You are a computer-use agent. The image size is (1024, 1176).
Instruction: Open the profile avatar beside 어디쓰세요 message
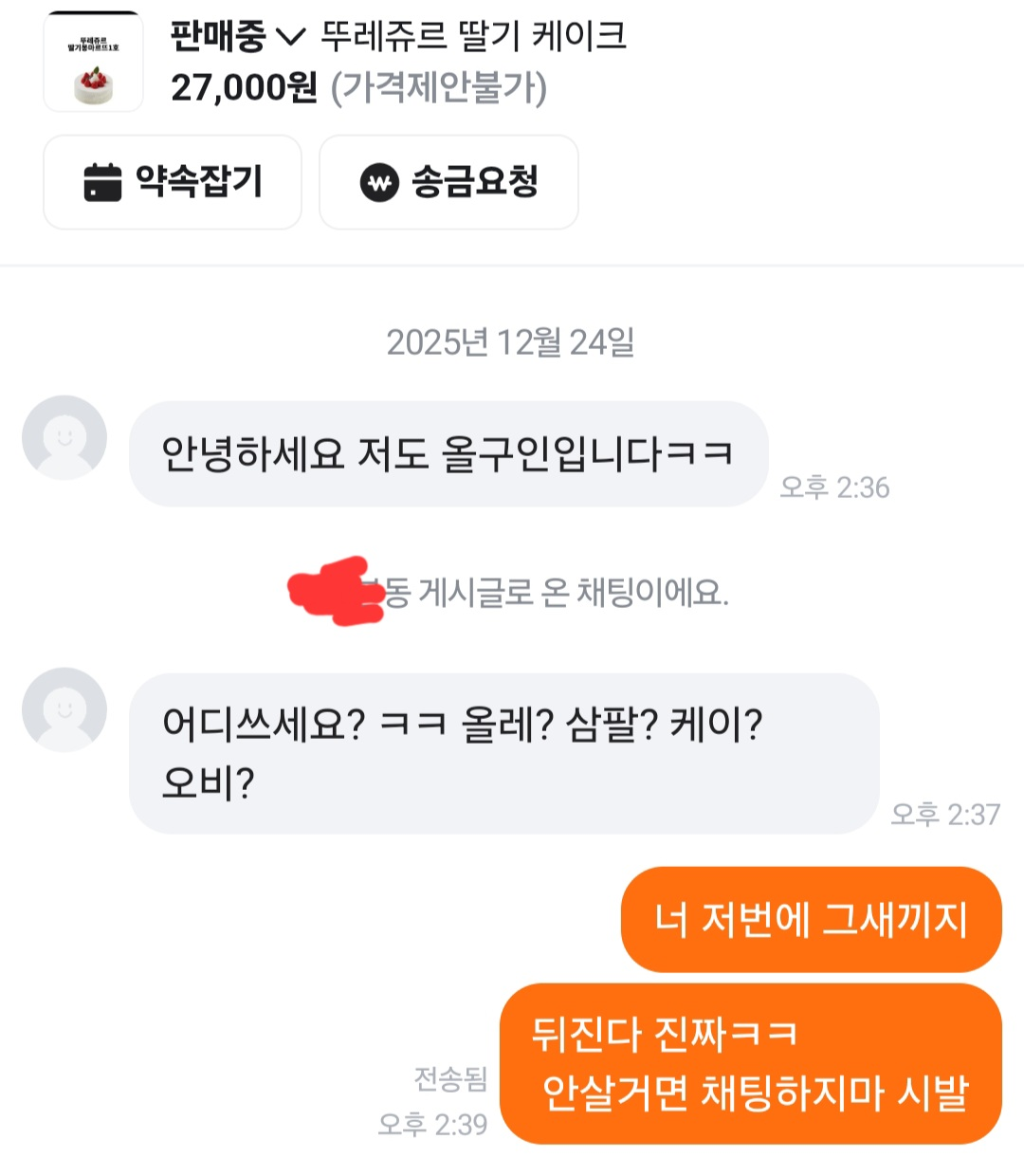64,710
